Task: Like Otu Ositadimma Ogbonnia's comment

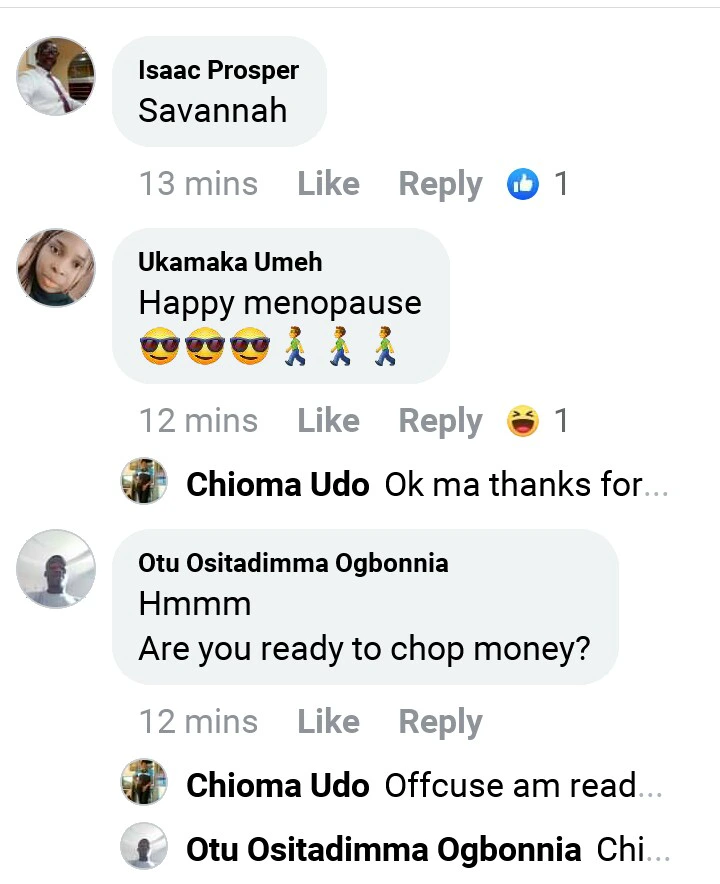Action: click(x=328, y=721)
